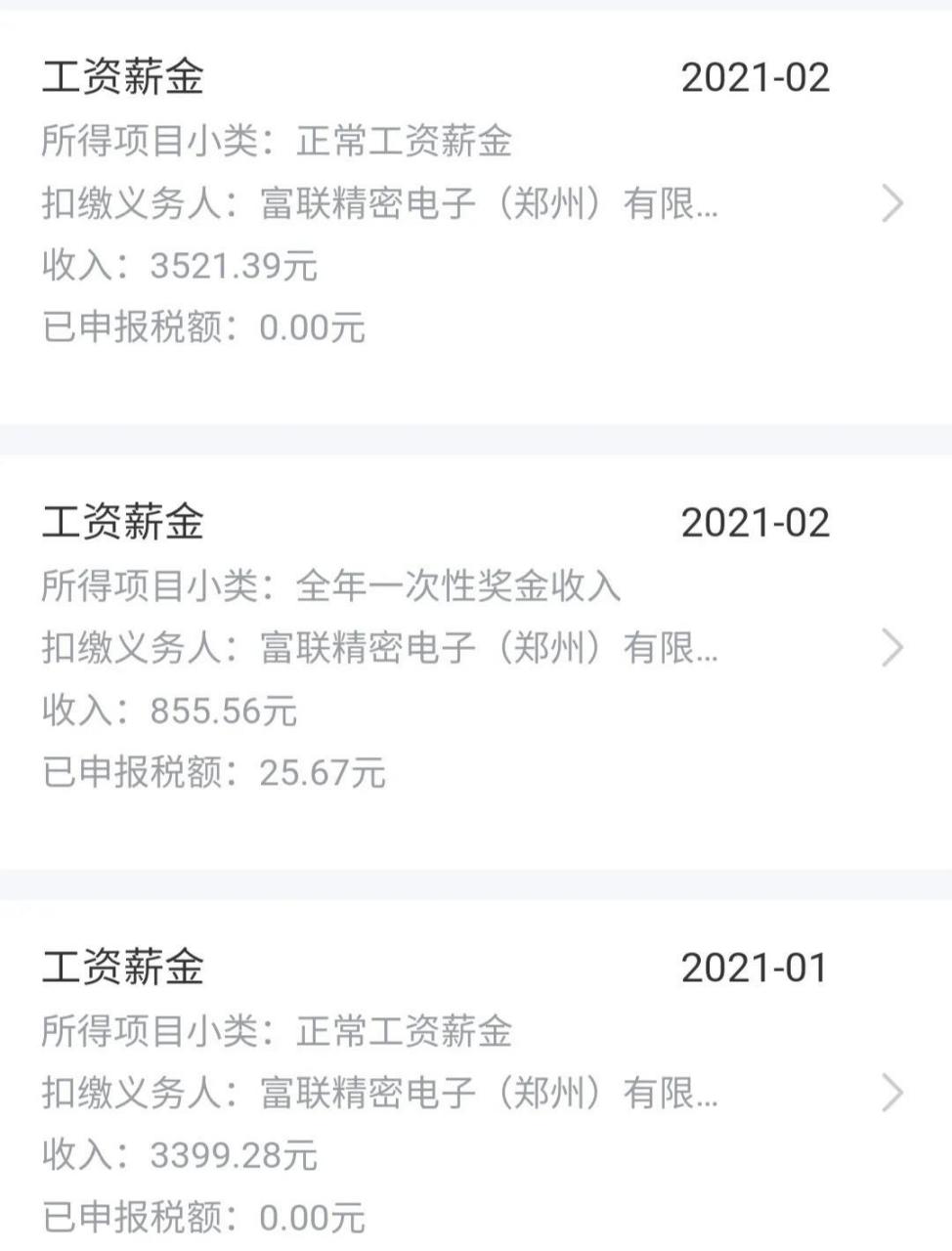The height and width of the screenshot is (1251, 952).
Task: Expand the annual bonus record details
Action: pos(891,645)
